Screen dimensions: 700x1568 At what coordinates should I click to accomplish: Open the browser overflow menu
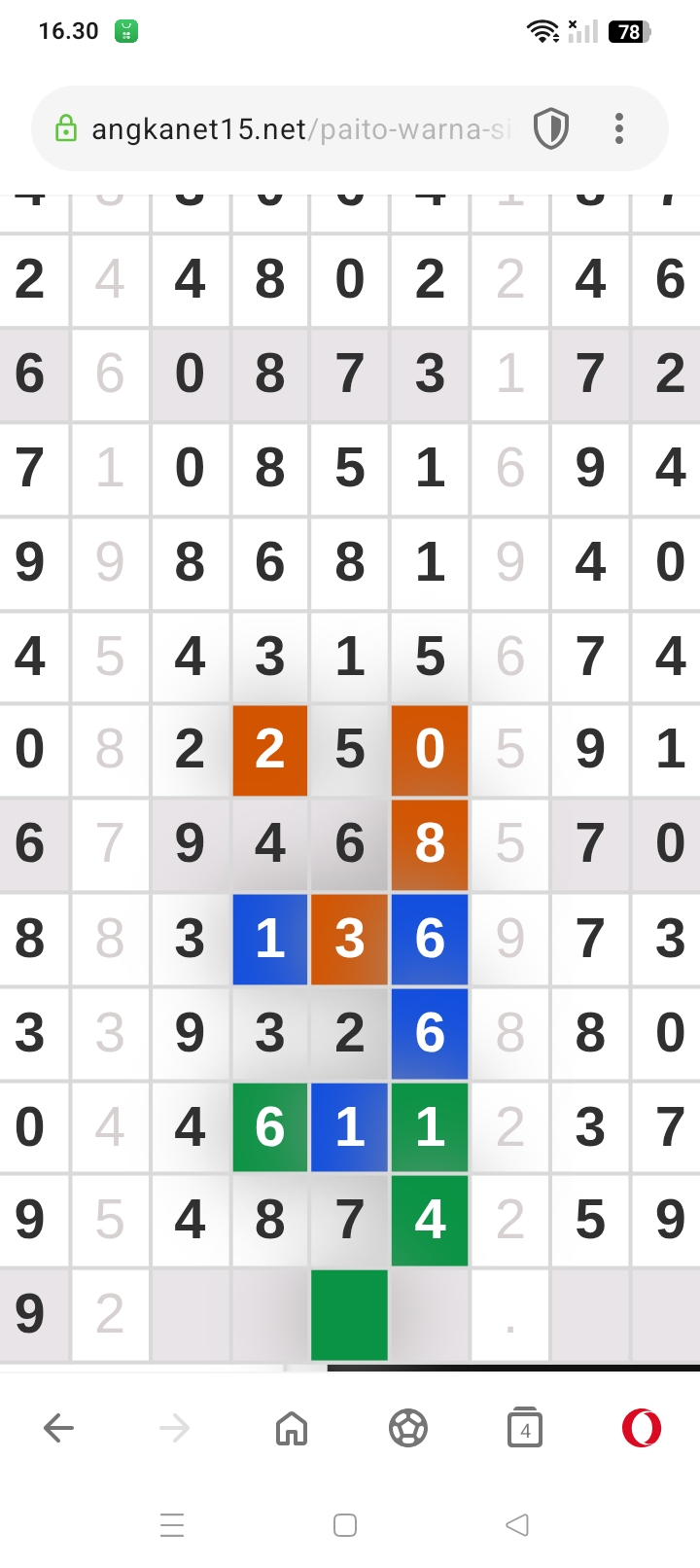pyautogui.click(x=619, y=128)
